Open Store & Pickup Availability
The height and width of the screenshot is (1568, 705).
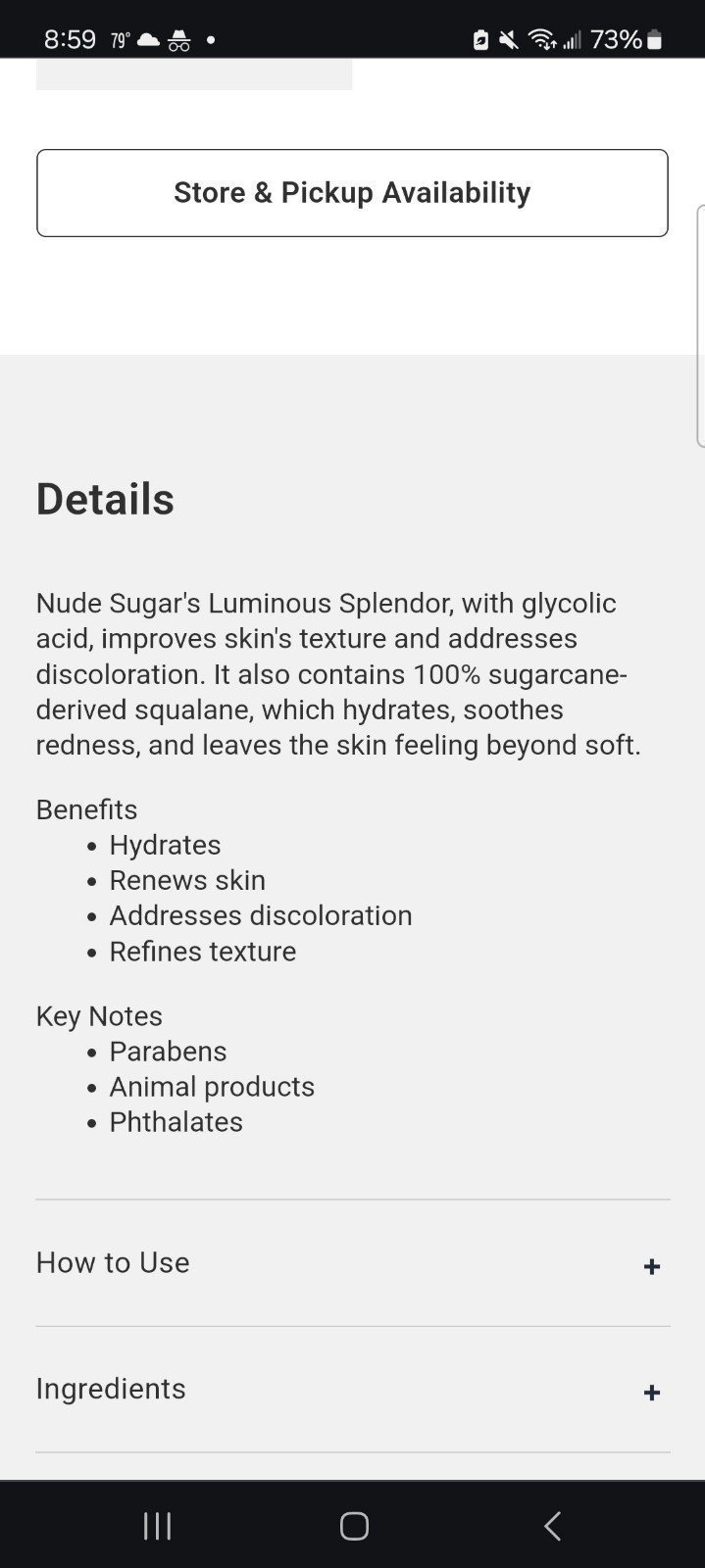[x=352, y=193]
